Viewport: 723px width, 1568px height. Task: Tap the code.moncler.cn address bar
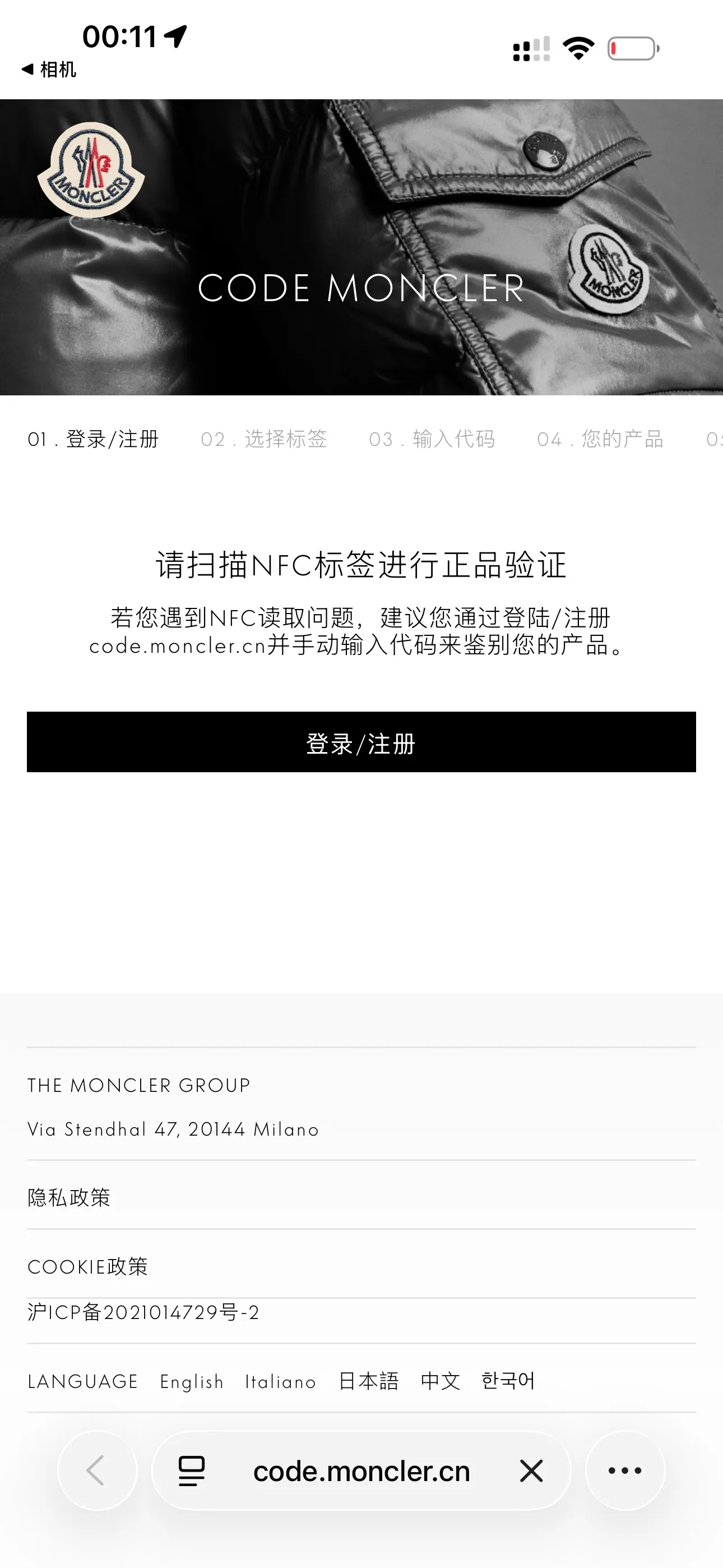click(361, 1470)
